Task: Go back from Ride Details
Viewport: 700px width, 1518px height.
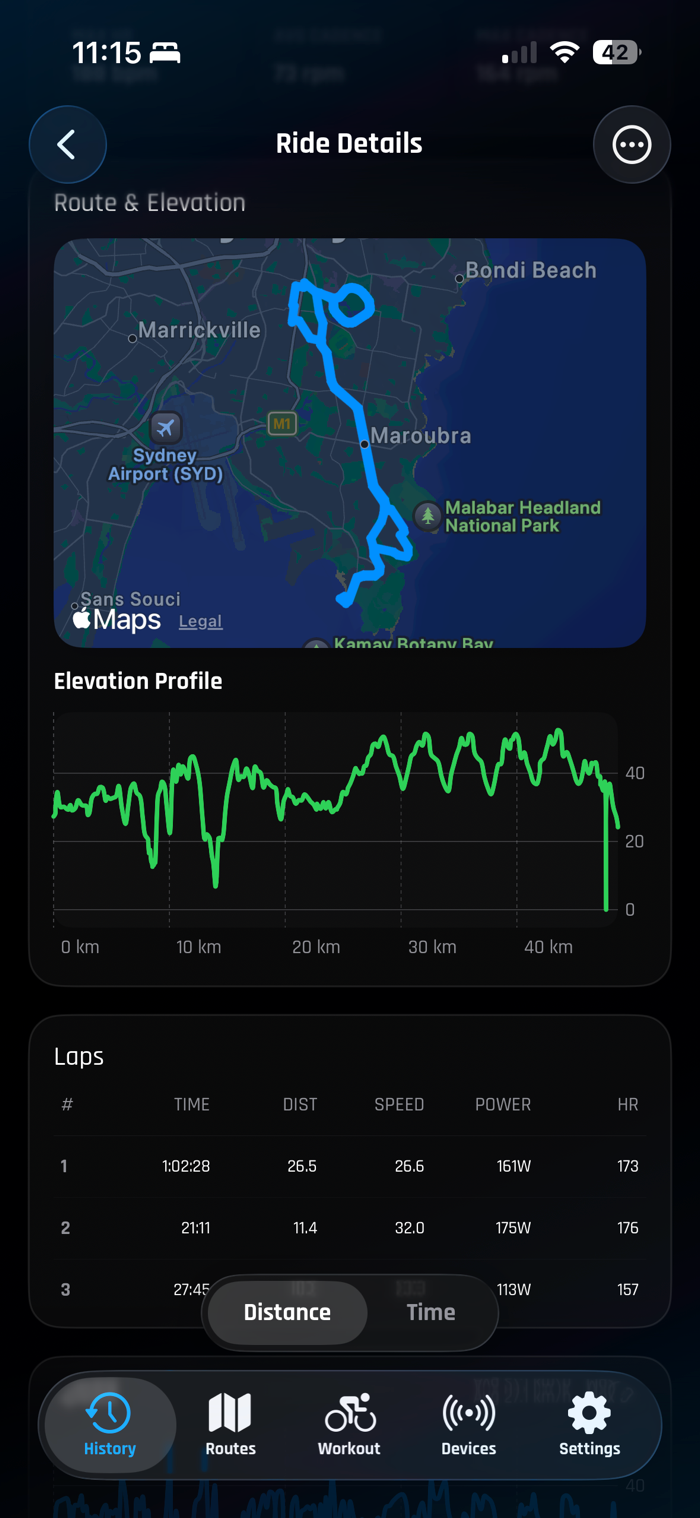Action: click(68, 145)
